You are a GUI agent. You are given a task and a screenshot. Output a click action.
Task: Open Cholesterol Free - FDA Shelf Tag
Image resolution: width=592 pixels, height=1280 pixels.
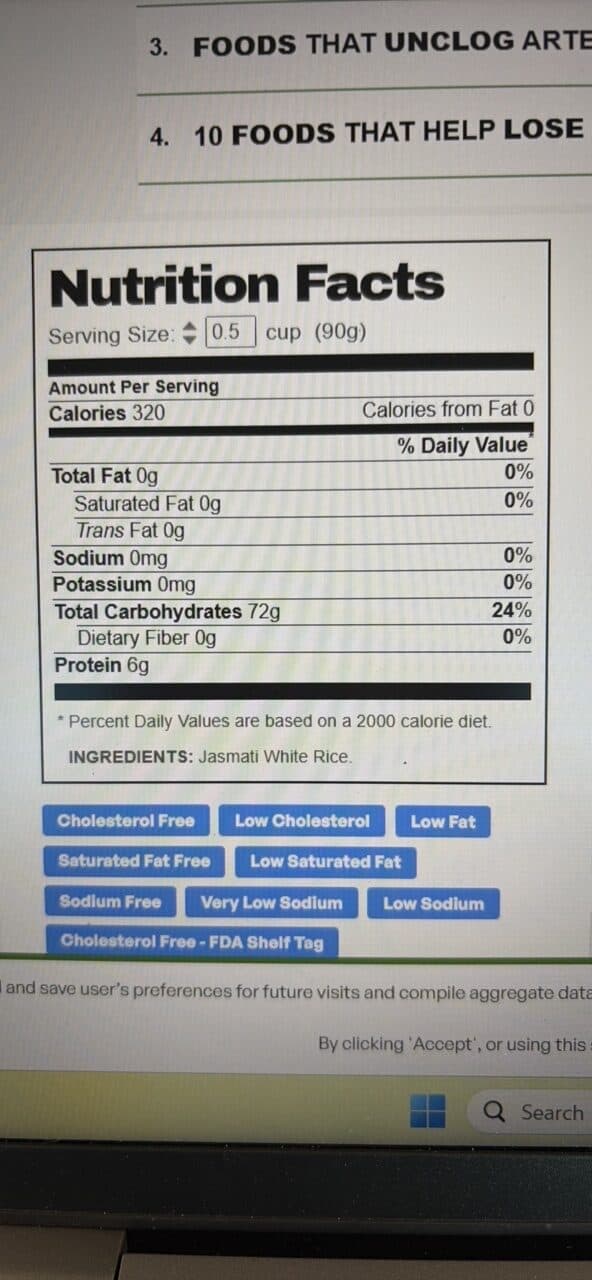pyautogui.click(x=192, y=941)
